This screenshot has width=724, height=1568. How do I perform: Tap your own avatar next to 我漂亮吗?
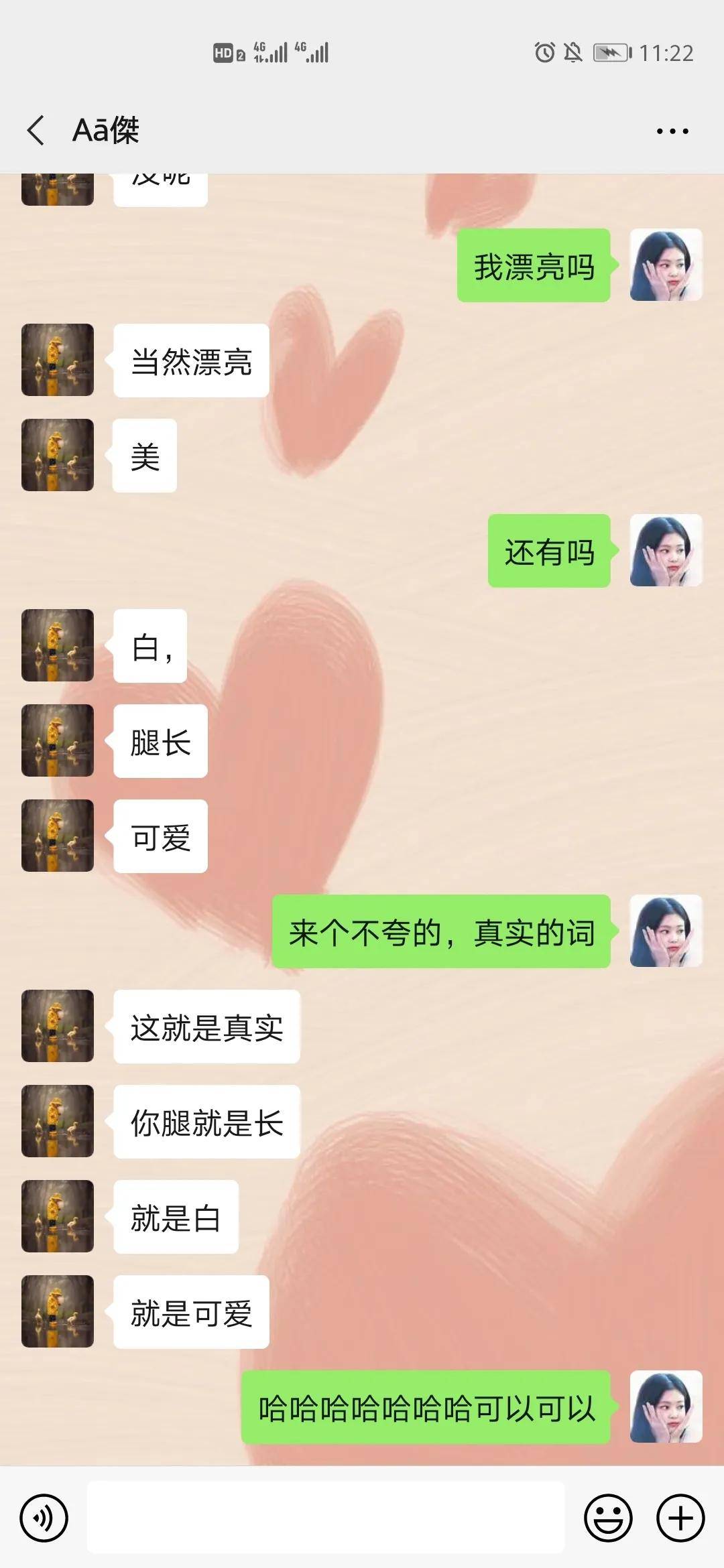click(666, 266)
